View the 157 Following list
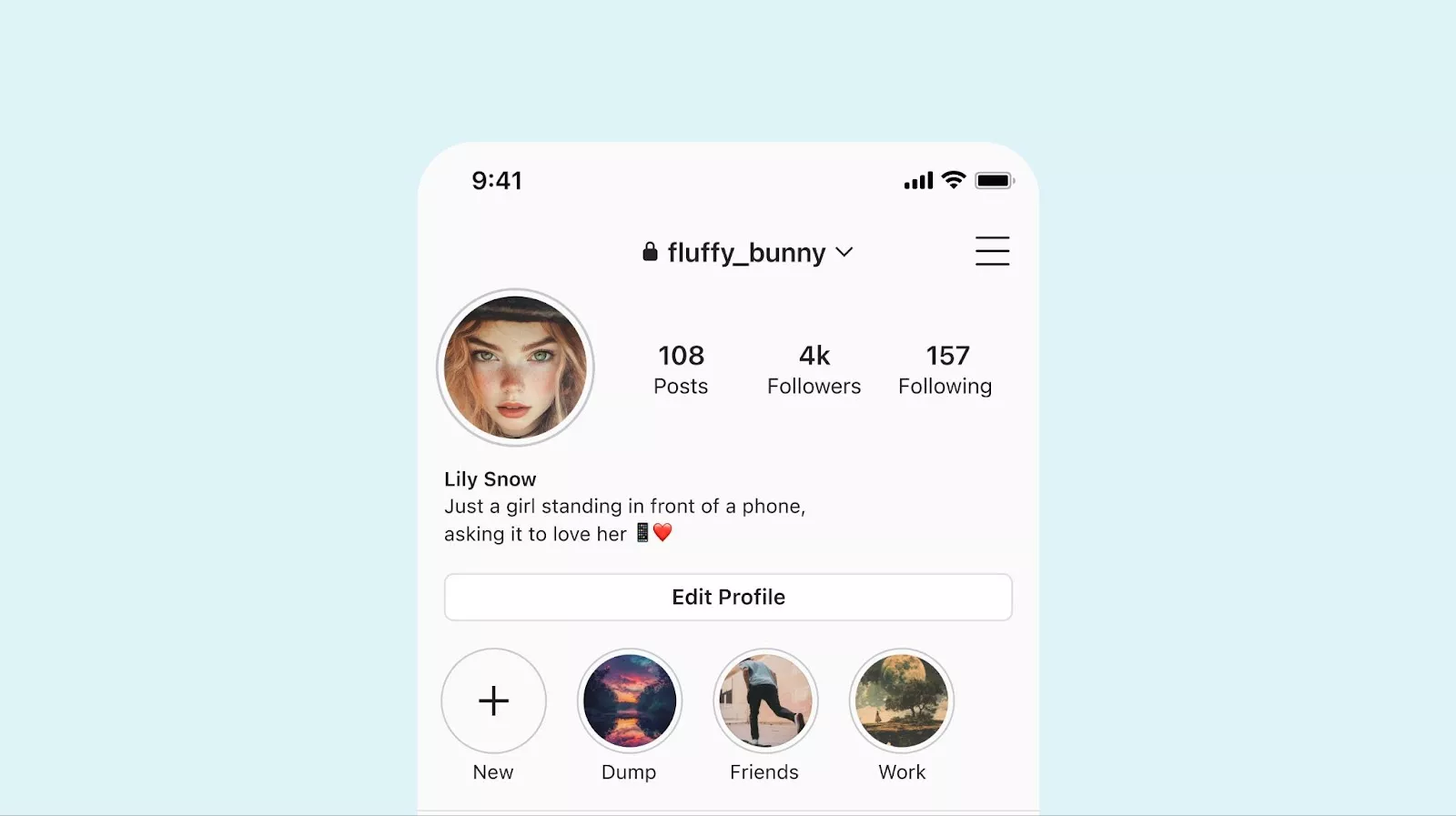1456x816 pixels. coord(945,369)
